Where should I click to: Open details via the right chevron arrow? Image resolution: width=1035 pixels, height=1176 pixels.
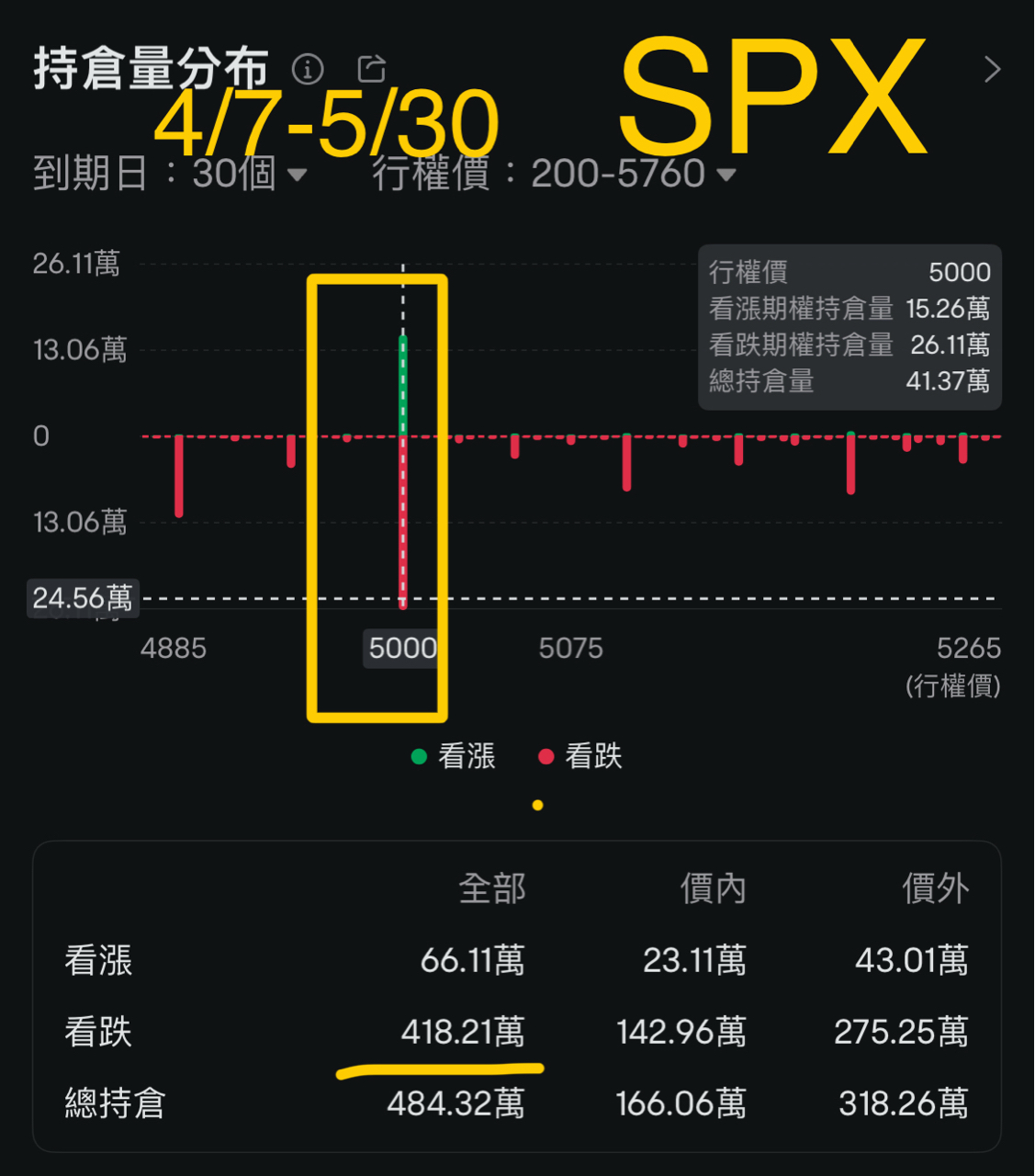coord(992,70)
